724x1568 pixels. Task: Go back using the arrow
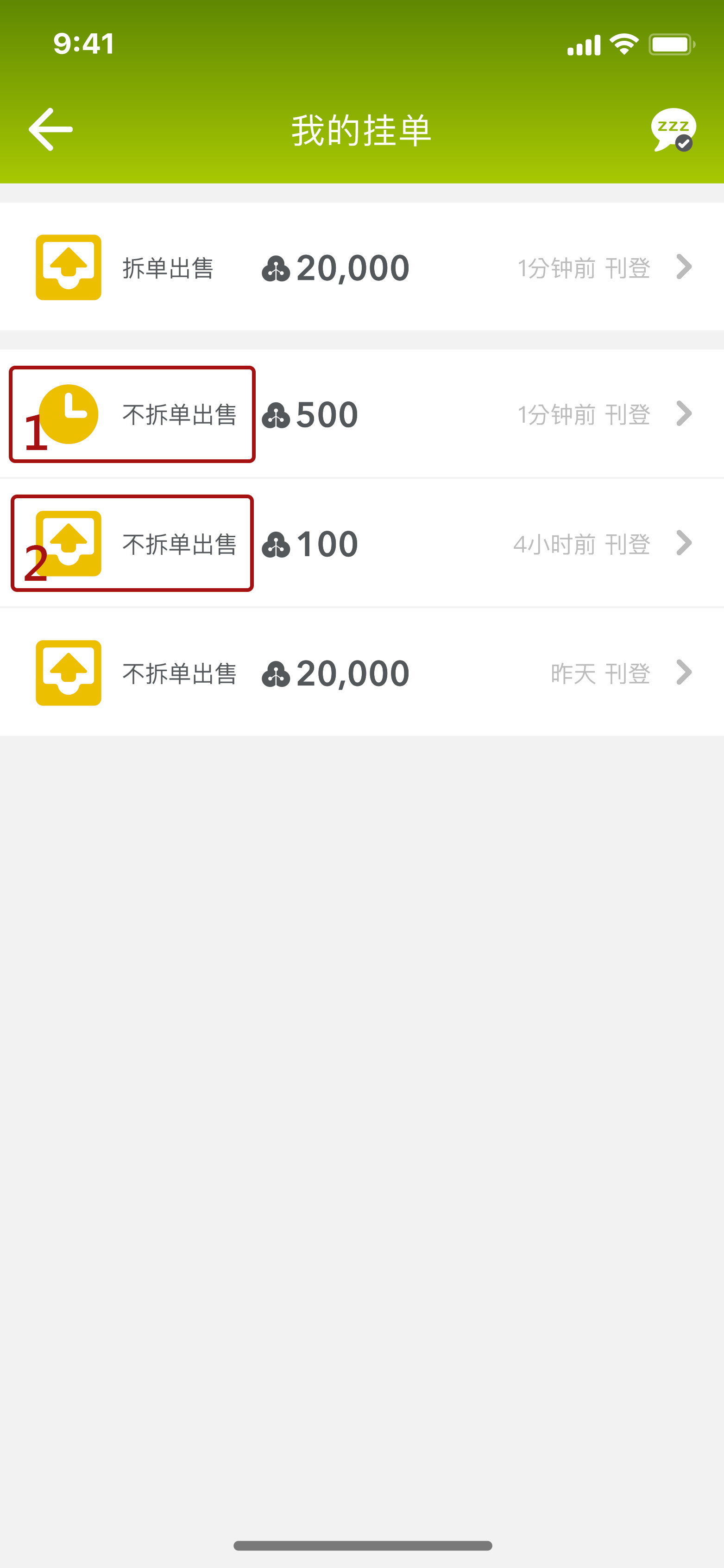pyautogui.click(x=50, y=129)
